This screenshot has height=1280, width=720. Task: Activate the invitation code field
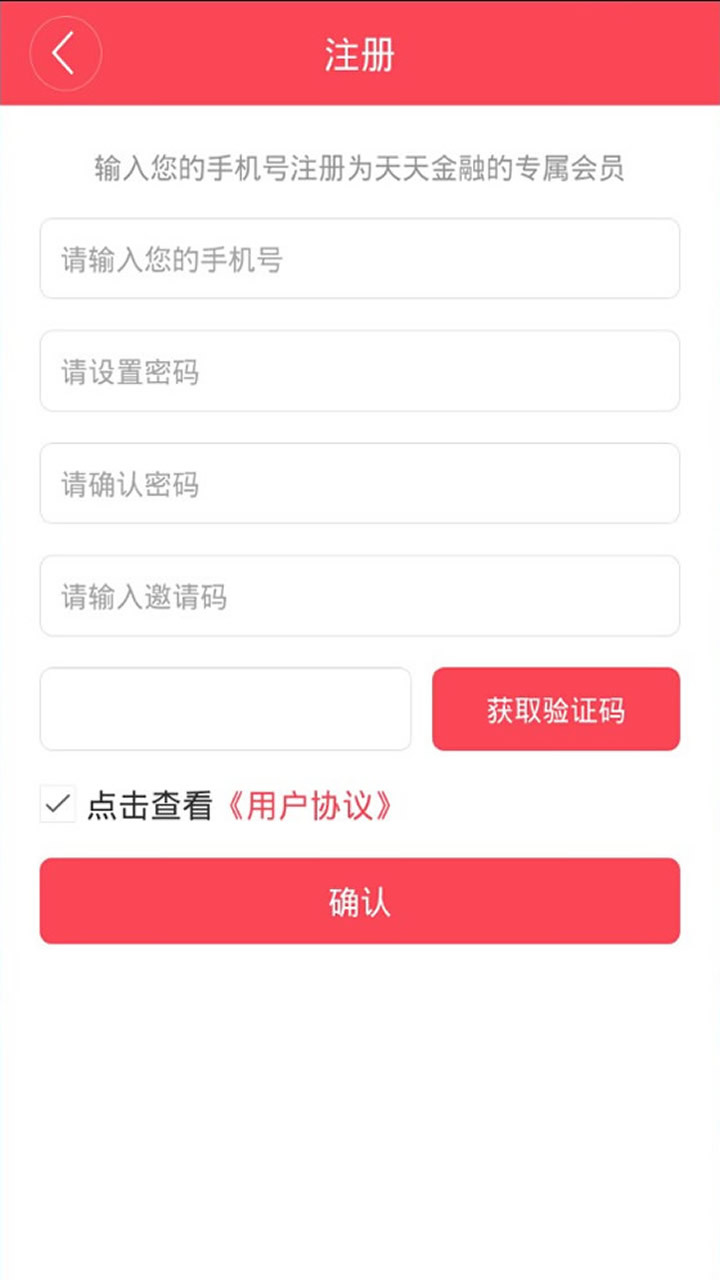click(360, 596)
